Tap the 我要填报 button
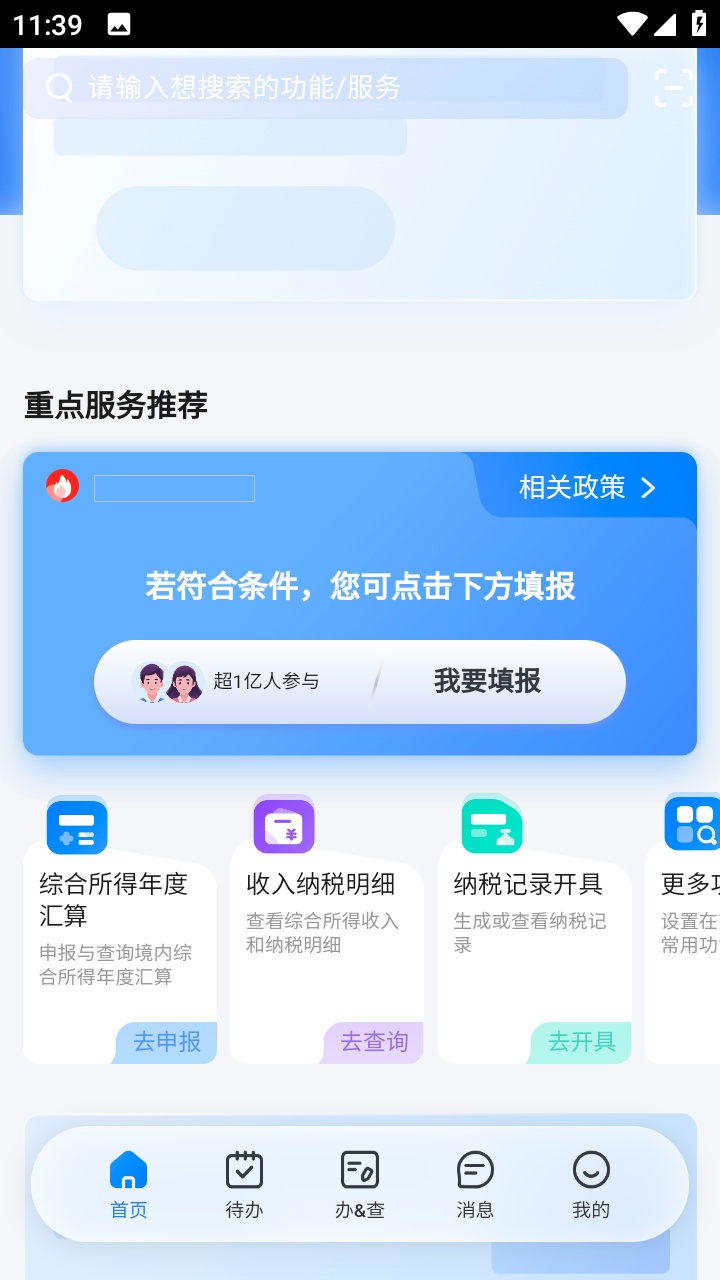The width and height of the screenshot is (720, 1280). click(x=487, y=681)
